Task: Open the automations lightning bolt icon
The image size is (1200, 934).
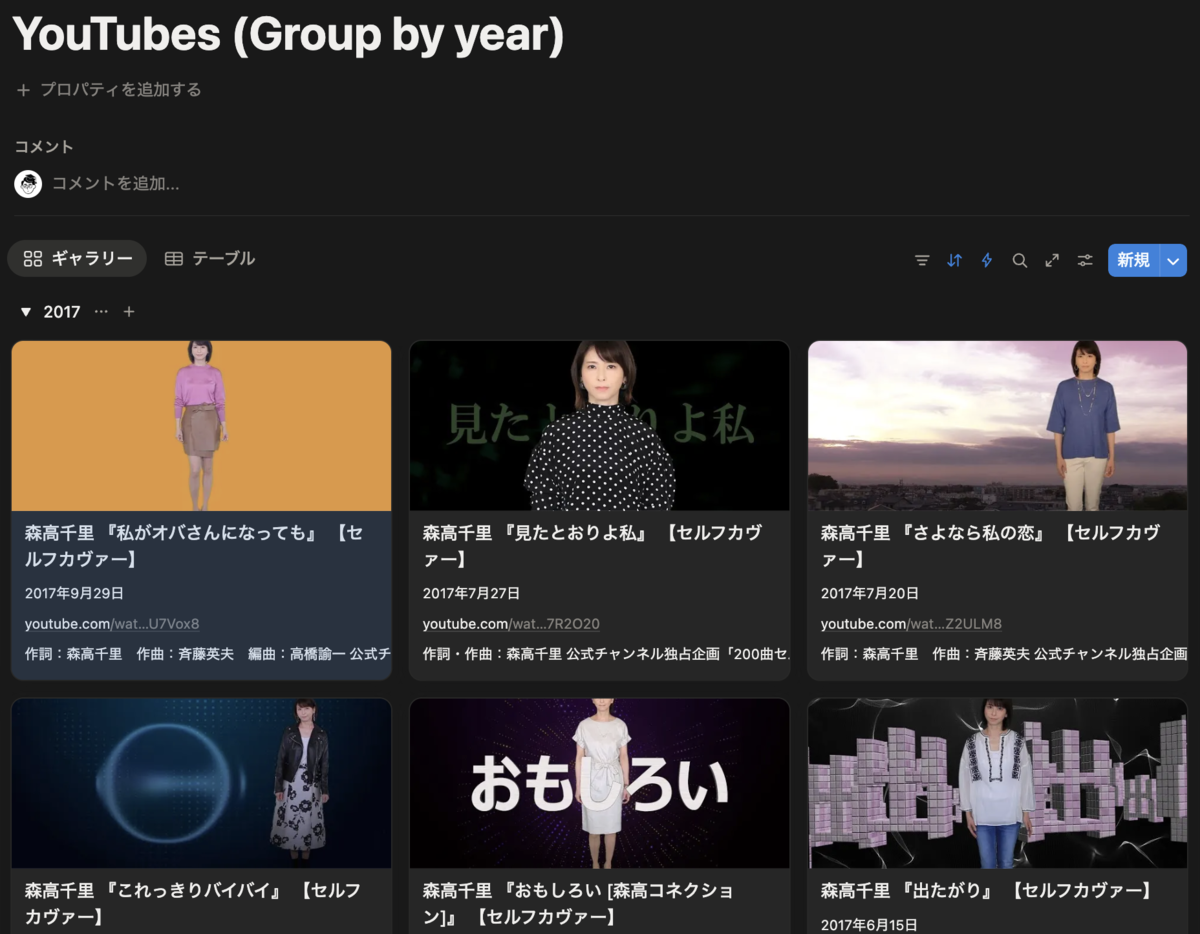Action: tap(987, 260)
